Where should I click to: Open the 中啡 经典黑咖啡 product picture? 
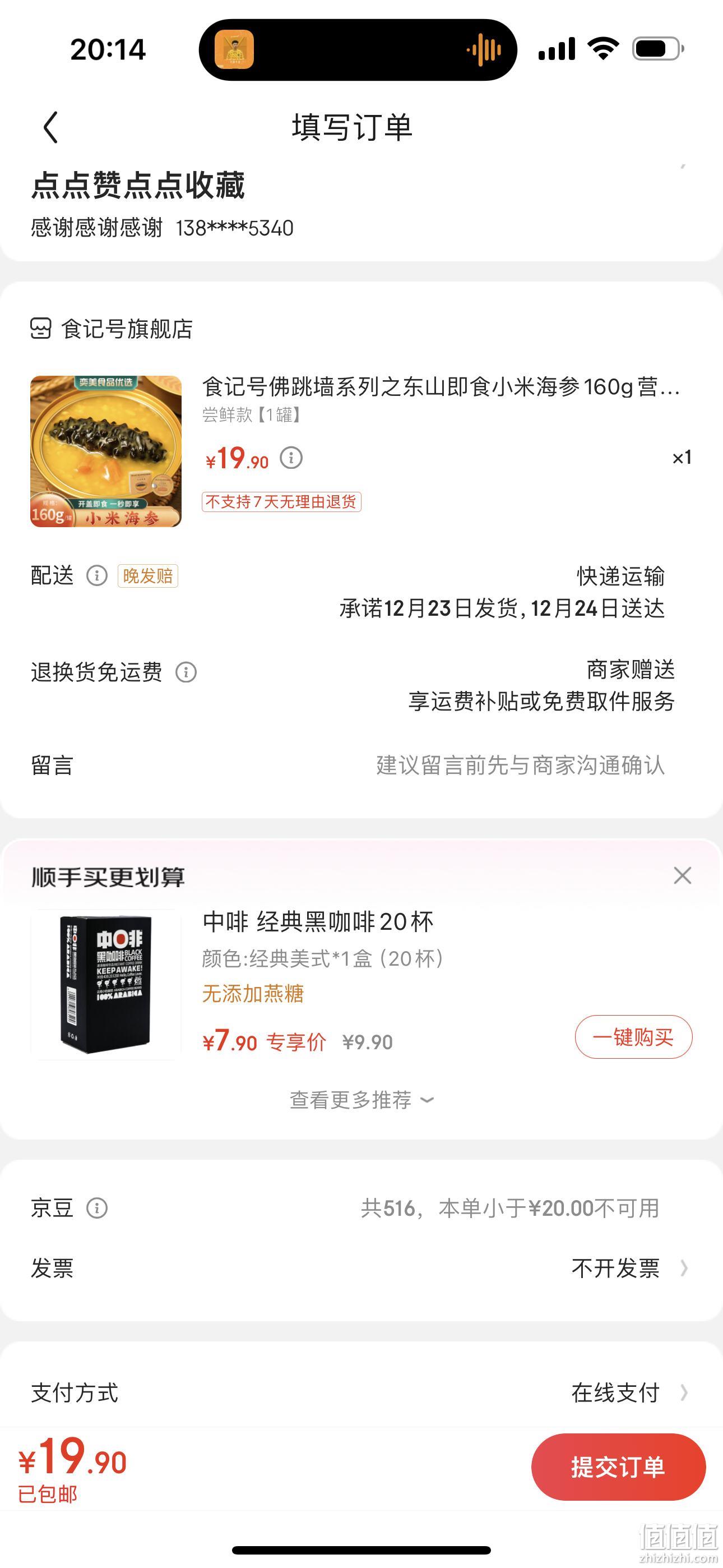106,985
